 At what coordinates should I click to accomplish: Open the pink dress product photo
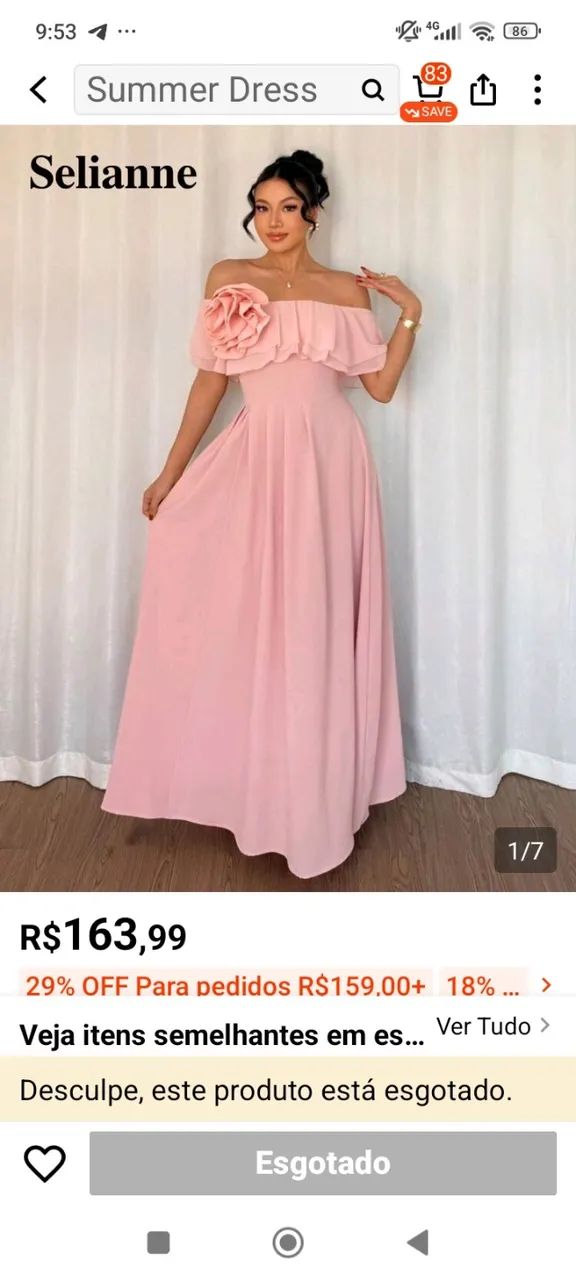[x=288, y=508]
